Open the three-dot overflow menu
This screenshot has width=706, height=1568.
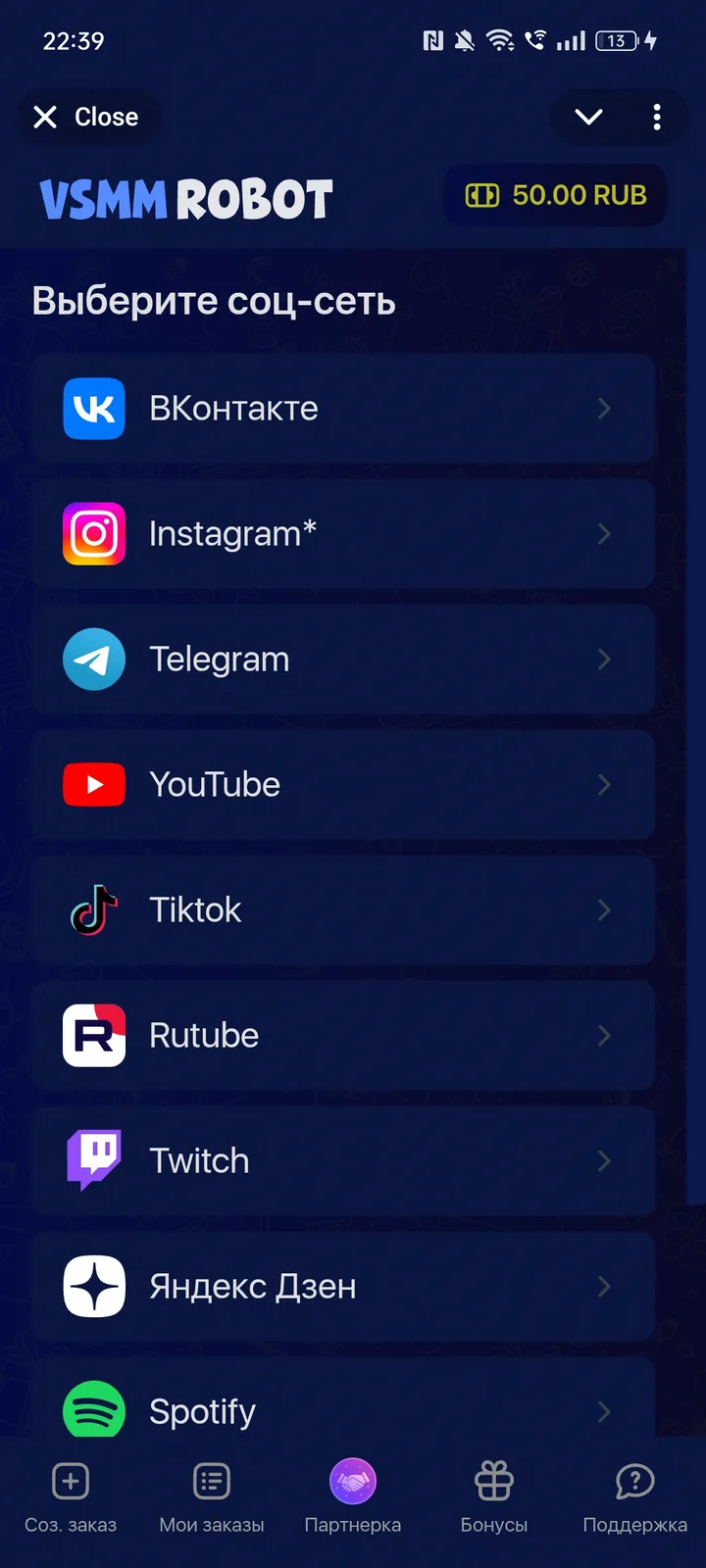click(x=657, y=118)
